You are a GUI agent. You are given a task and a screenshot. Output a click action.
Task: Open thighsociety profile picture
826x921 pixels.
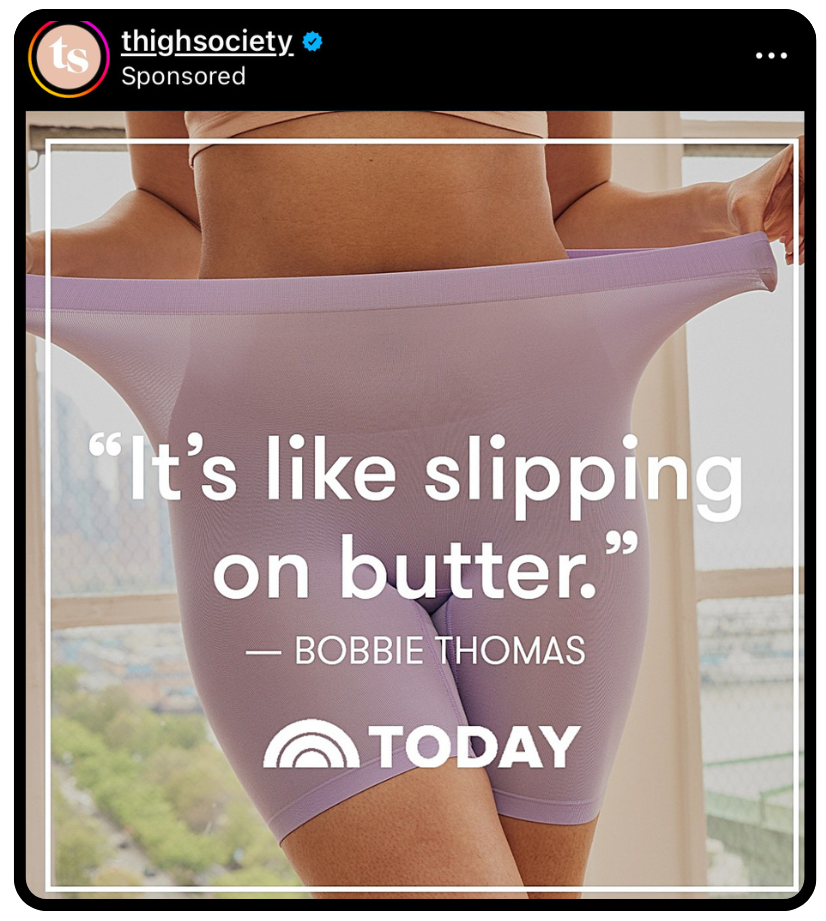point(68,58)
